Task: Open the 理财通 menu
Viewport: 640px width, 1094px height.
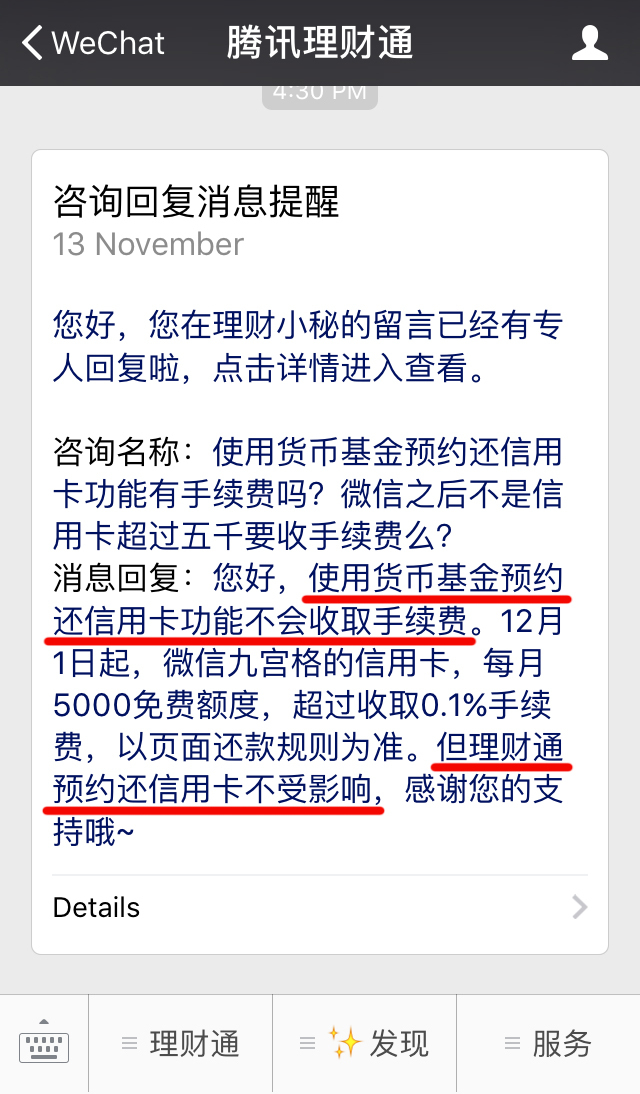Action: (181, 1044)
